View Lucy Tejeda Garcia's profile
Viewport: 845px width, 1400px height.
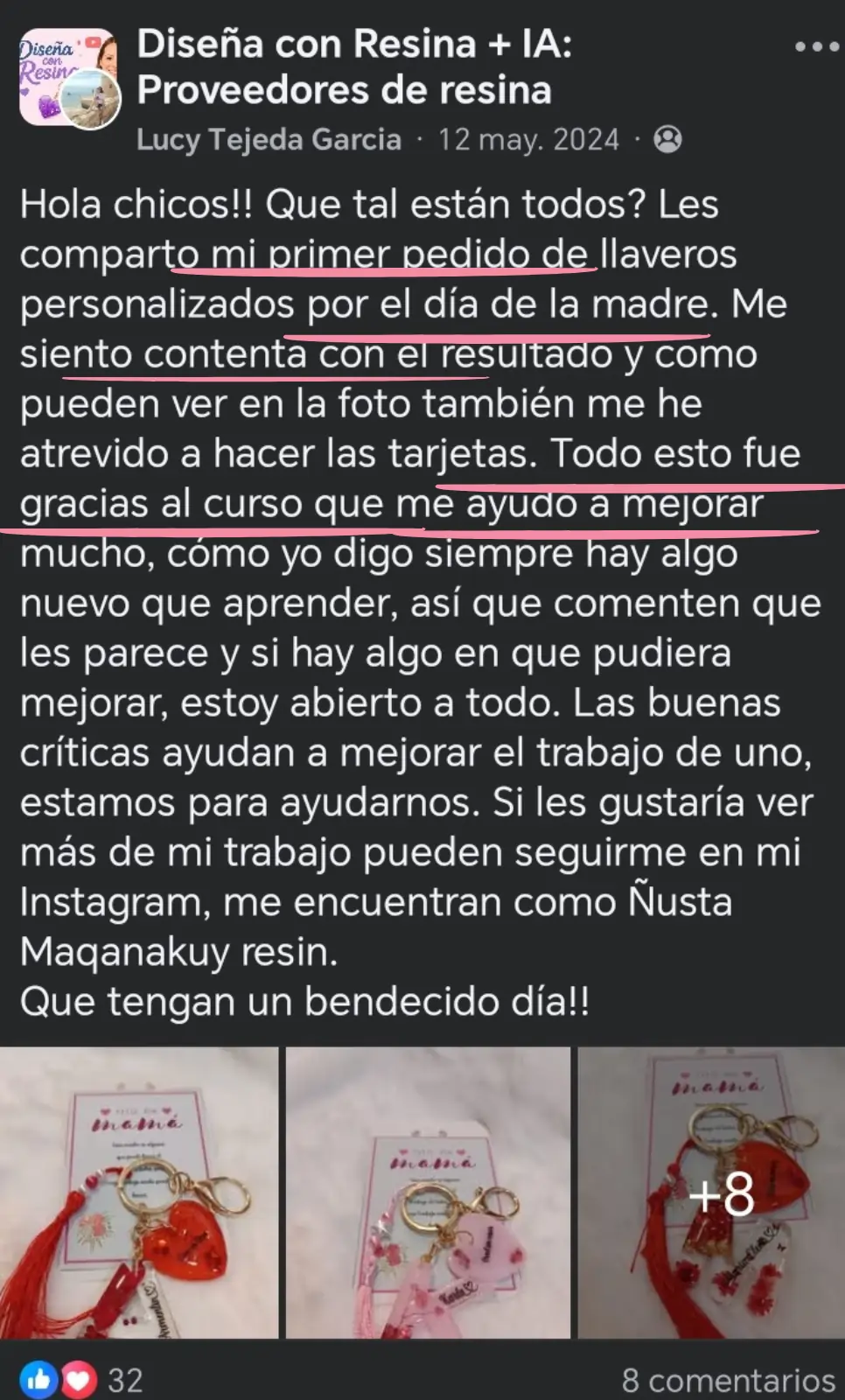point(269,139)
